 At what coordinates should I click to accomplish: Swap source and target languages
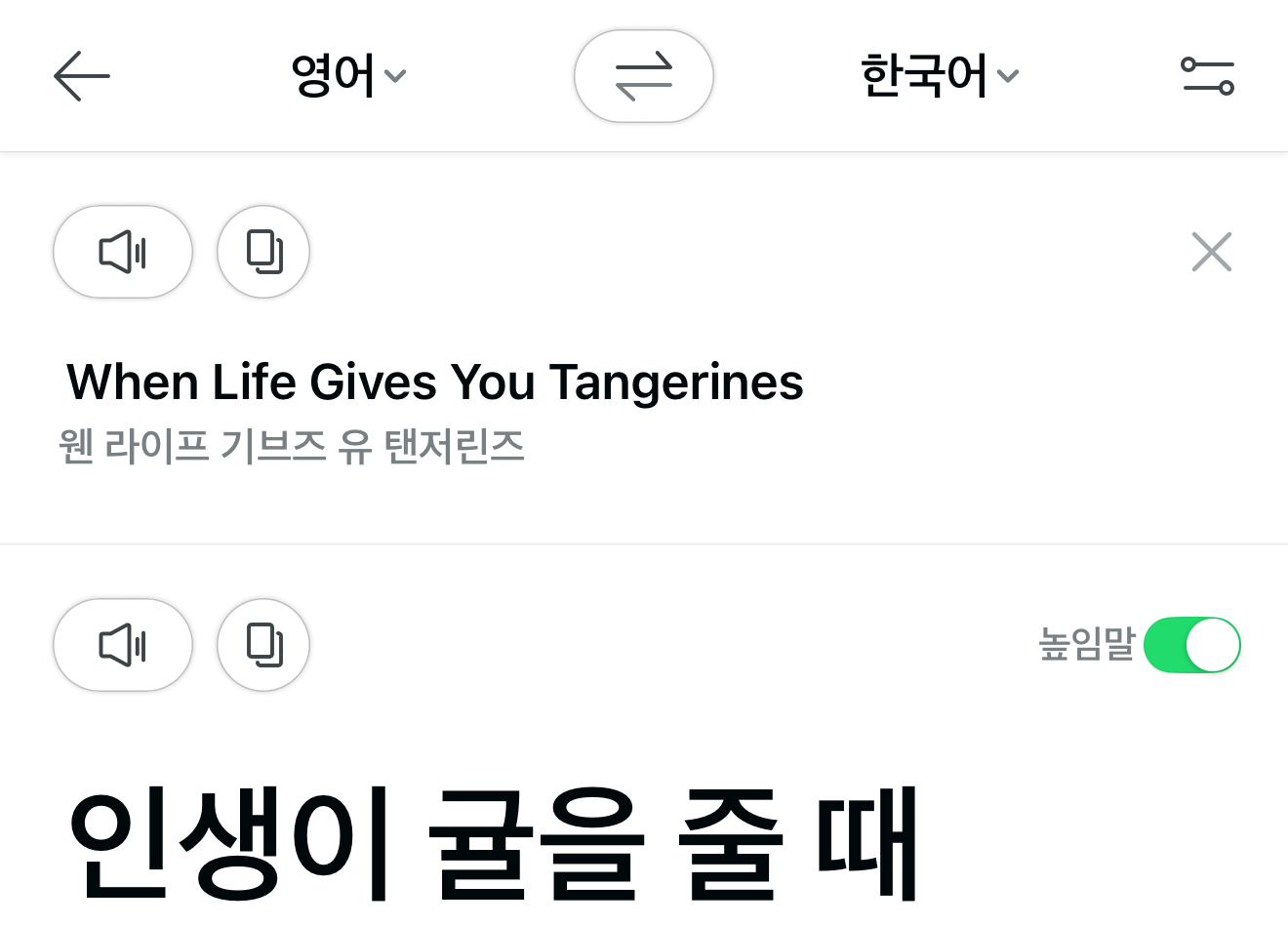pyautogui.click(x=644, y=76)
